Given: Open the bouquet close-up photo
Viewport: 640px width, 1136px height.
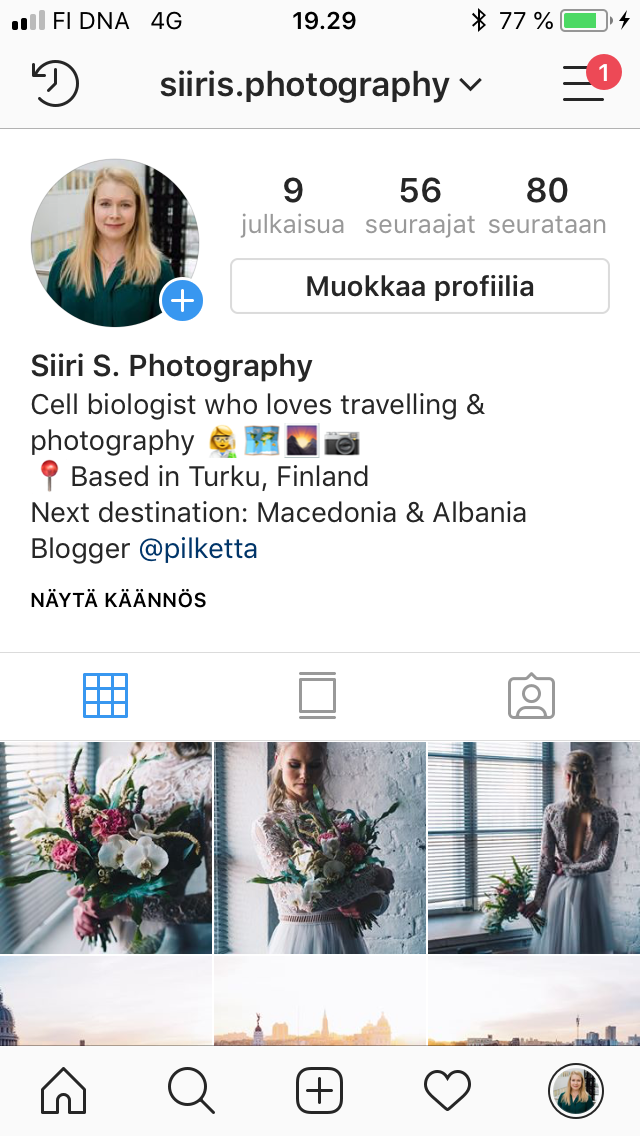Looking at the screenshot, I should (105, 847).
